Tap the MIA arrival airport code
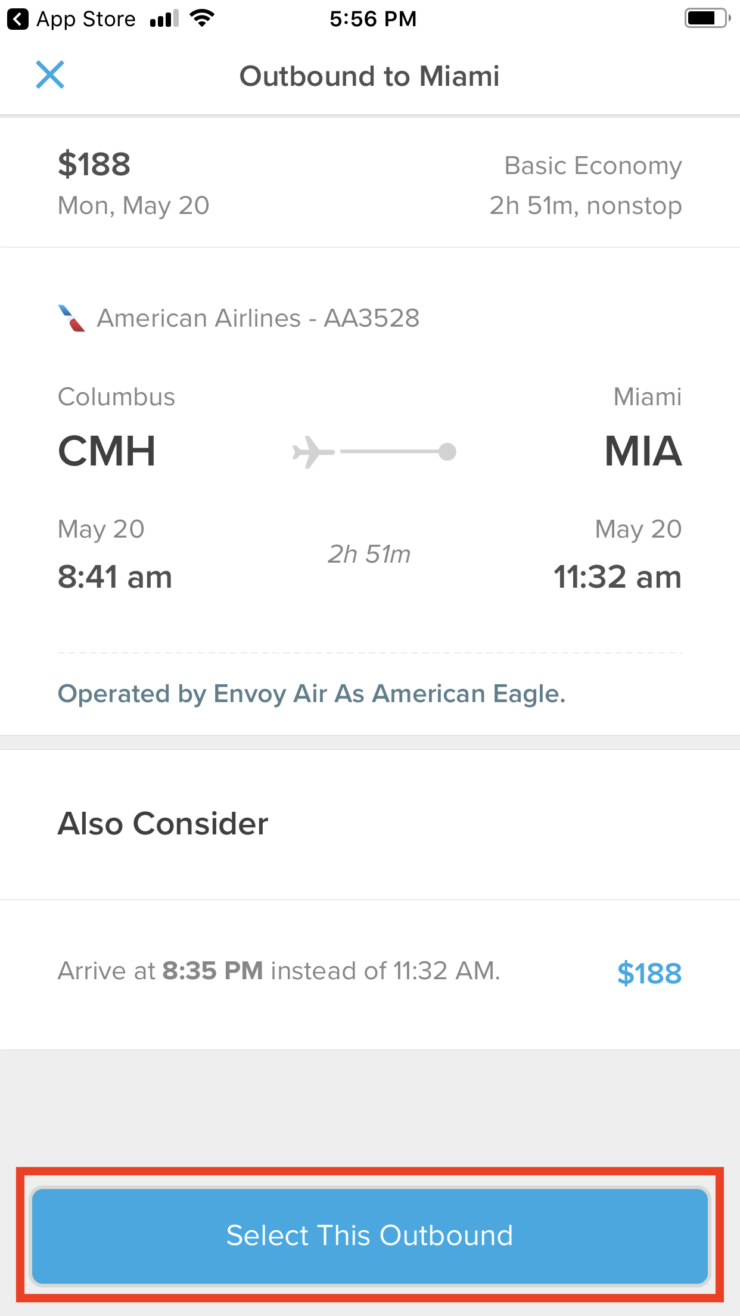This screenshot has height=1316, width=740. [x=642, y=451]
